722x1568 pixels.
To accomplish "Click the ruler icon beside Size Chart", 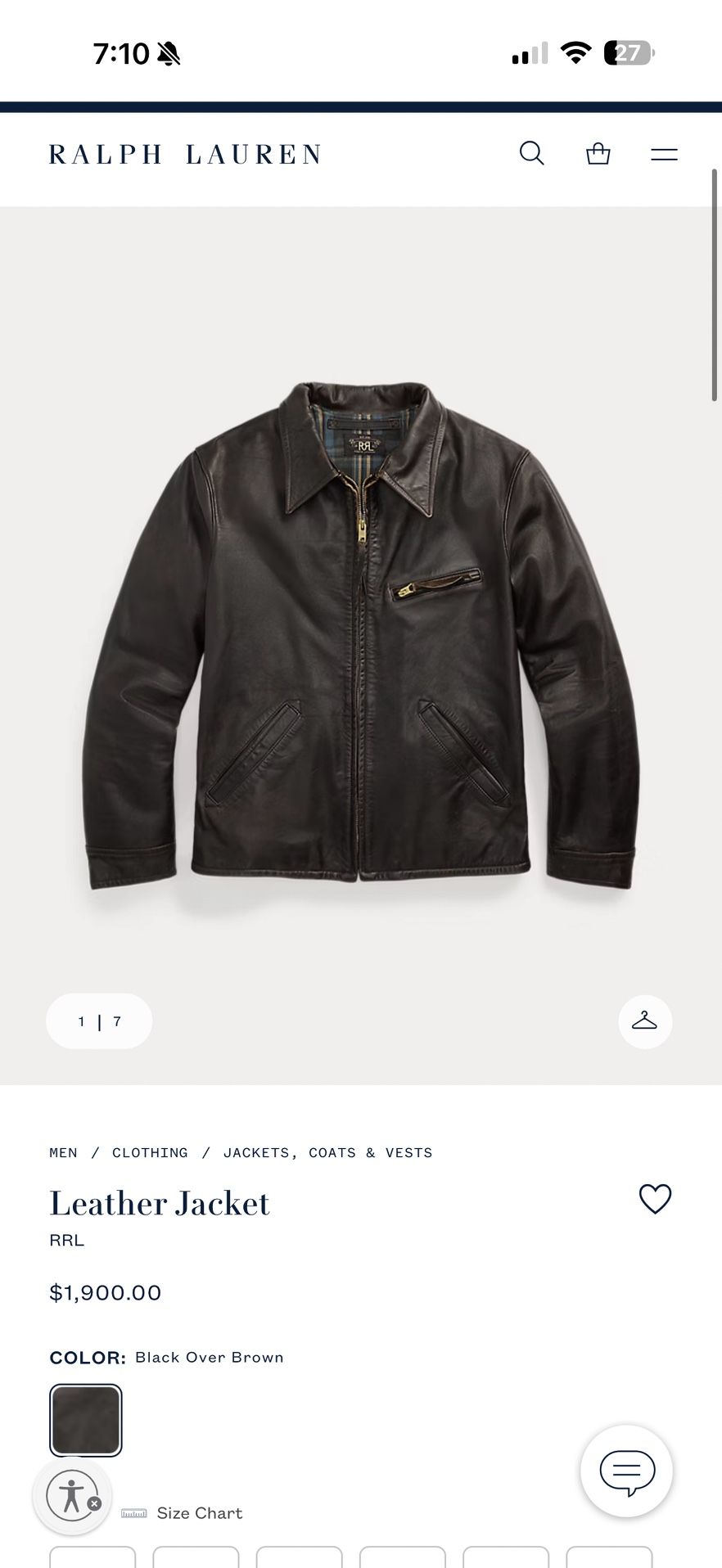I will pos(132,1512).
